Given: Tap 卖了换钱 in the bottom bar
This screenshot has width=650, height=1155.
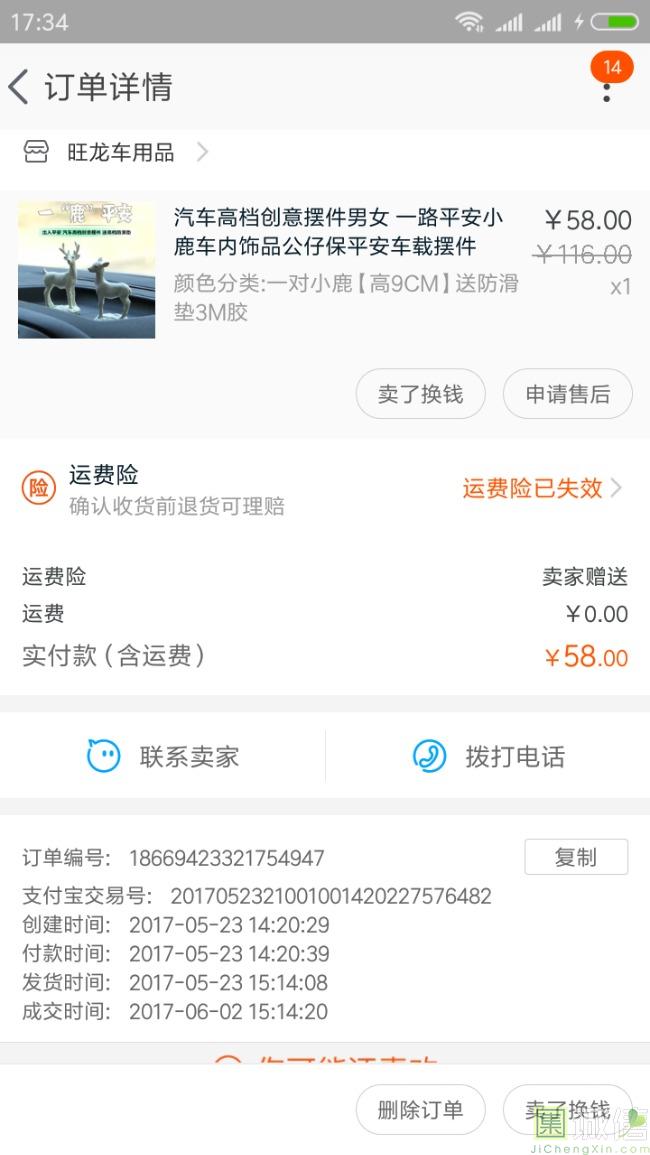Looking at the screenshot, I should pos(567,1109).
